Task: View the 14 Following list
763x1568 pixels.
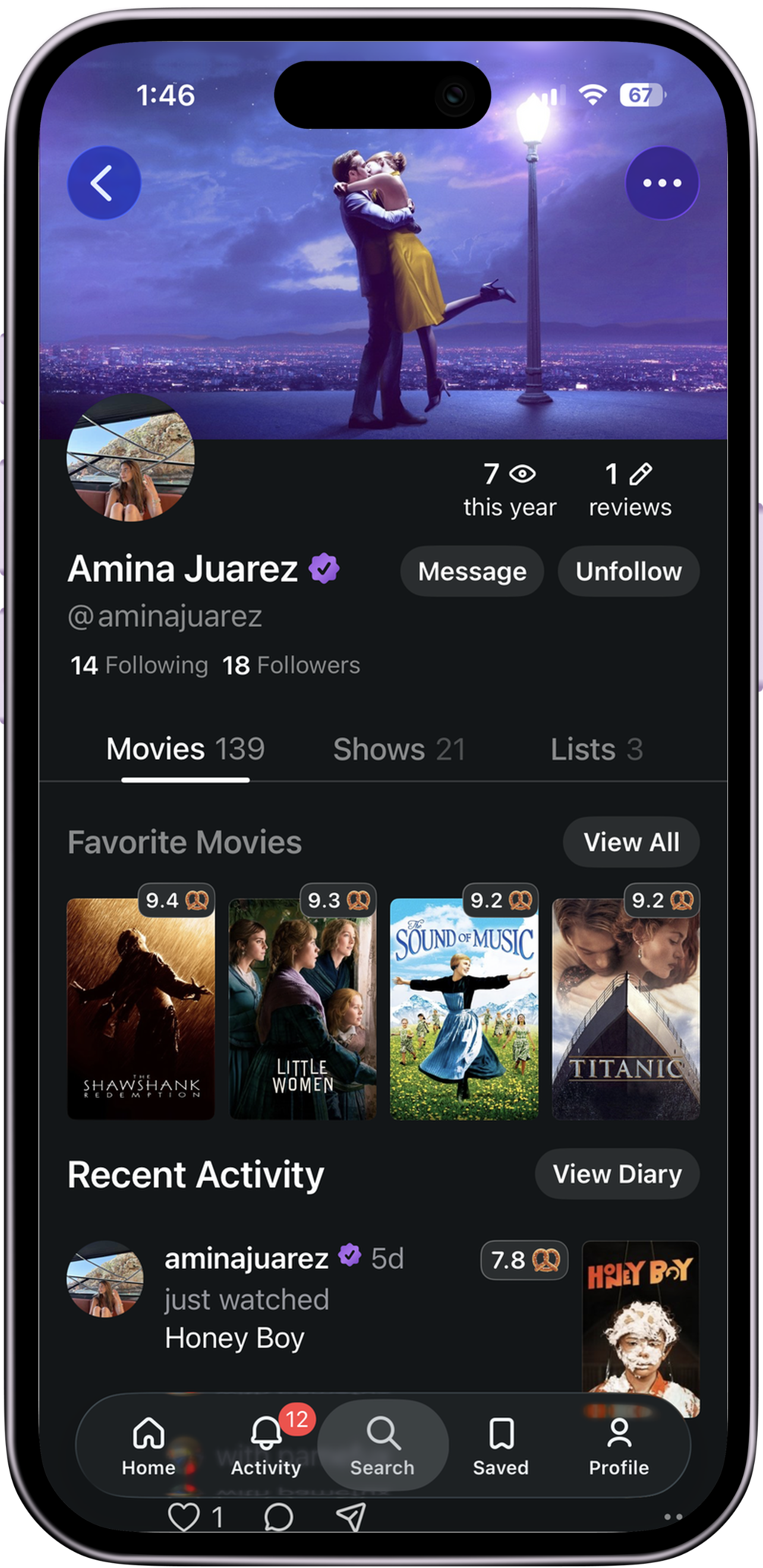Action: click(139, 665)
